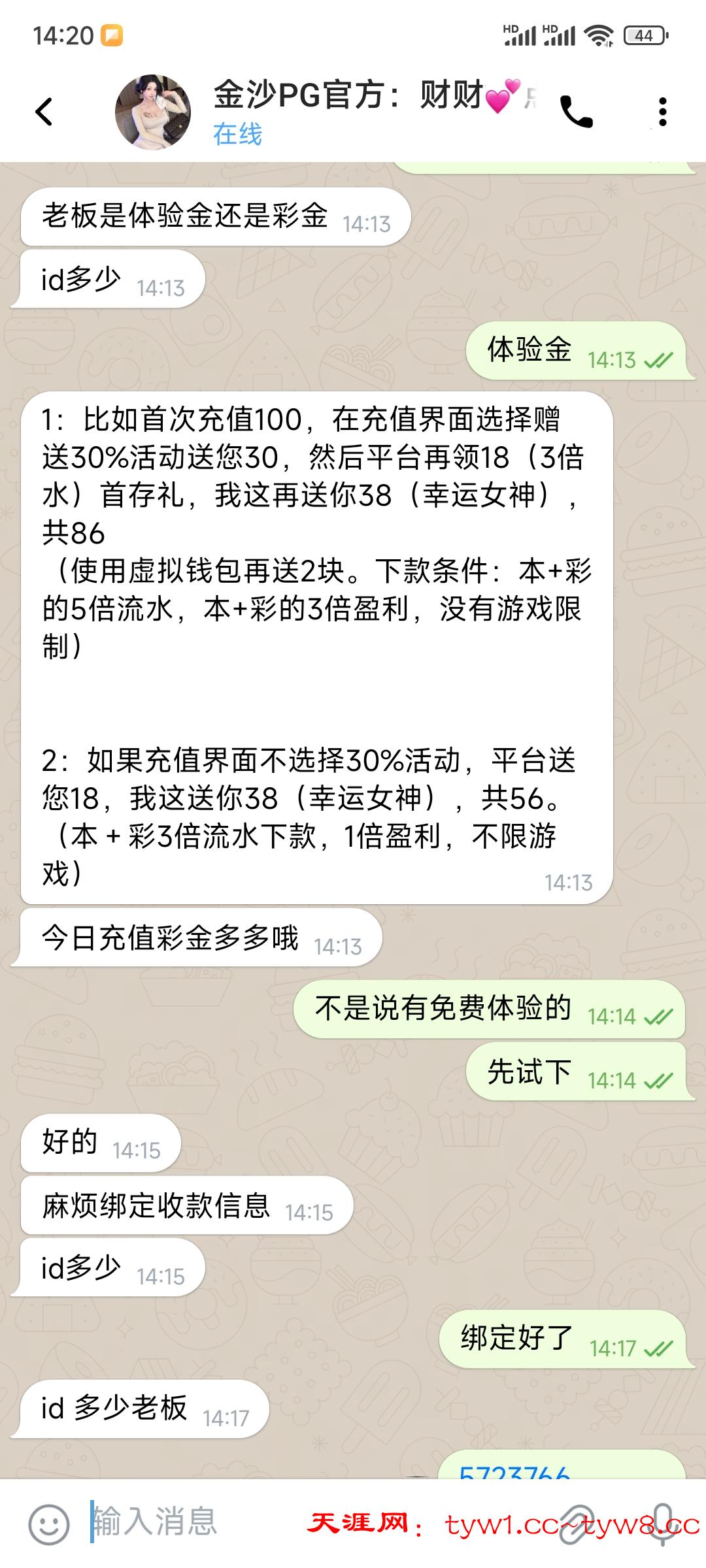The height and width of the screenshot is (1568, 706).
Task: Open the three-dot overflow menu
Action: (662, 112)
